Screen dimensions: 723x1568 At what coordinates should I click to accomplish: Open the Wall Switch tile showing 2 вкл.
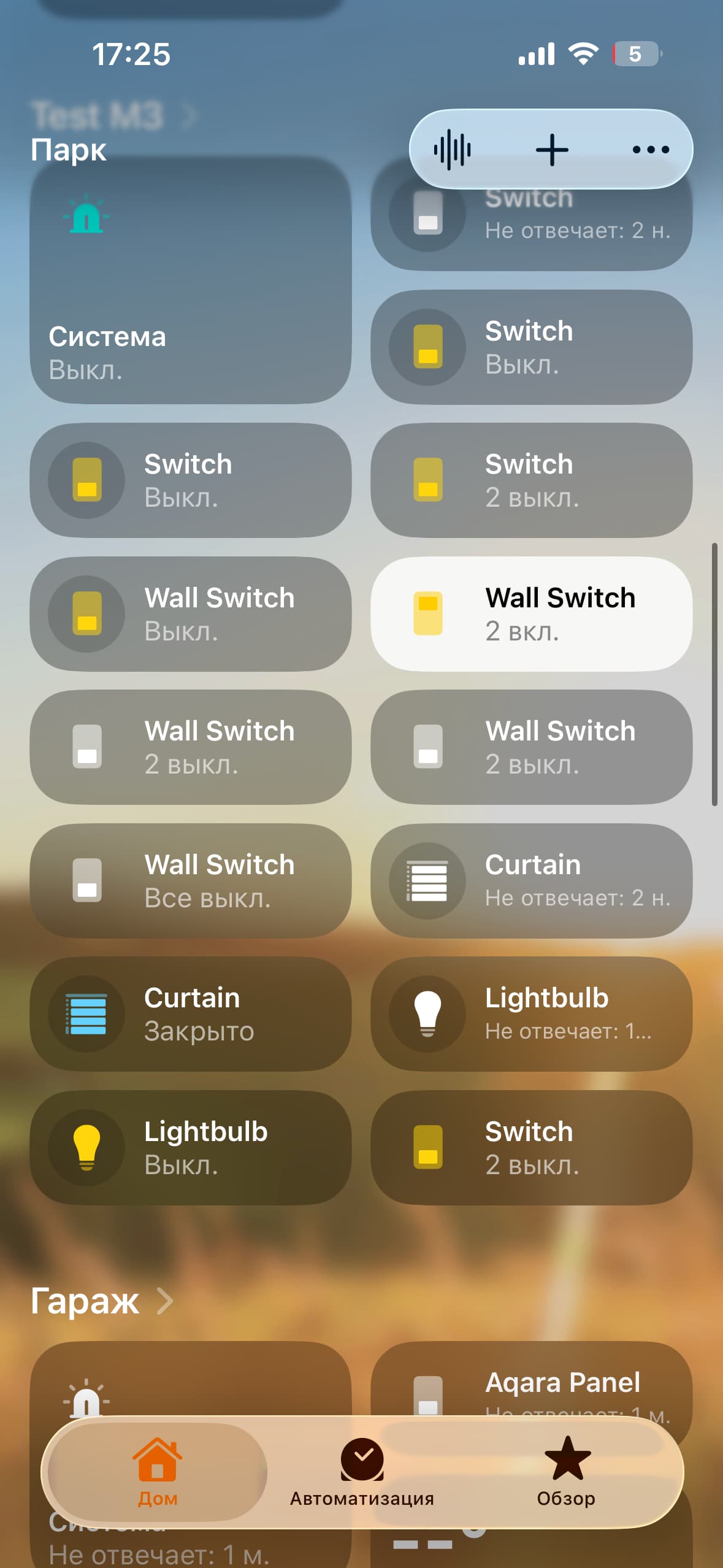(531, 613)
